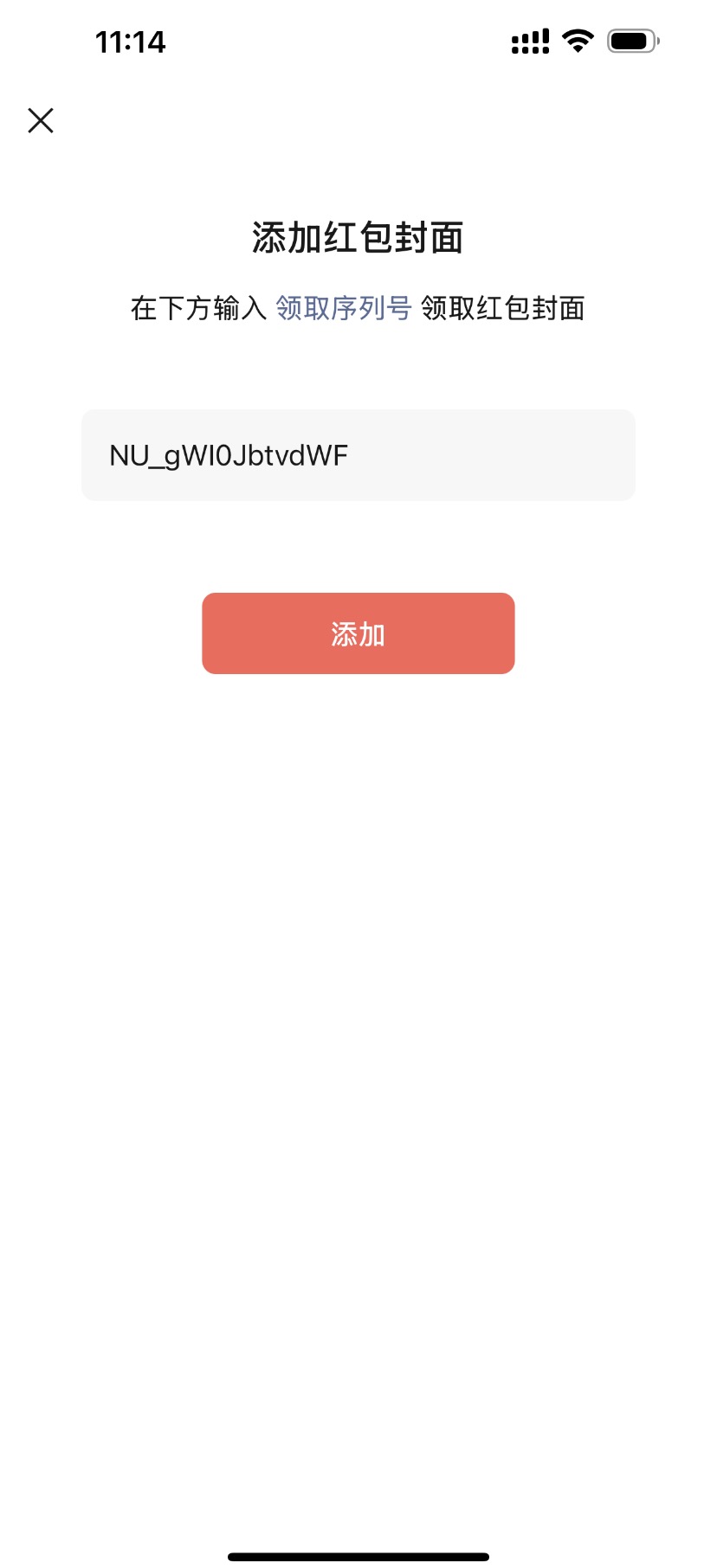Open the 领取序列号 link

point(343,308)
